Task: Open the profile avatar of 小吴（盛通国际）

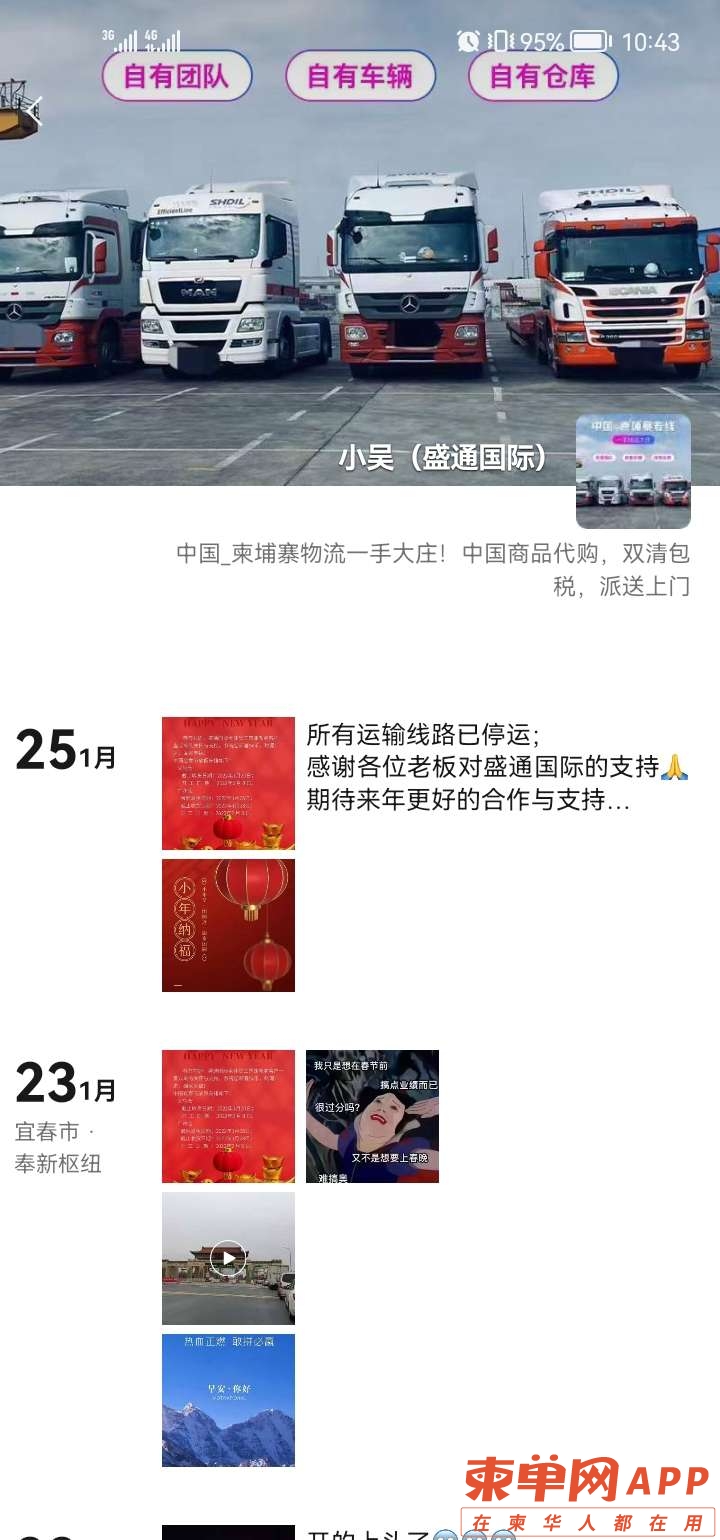Action: (x=633, y=471)
